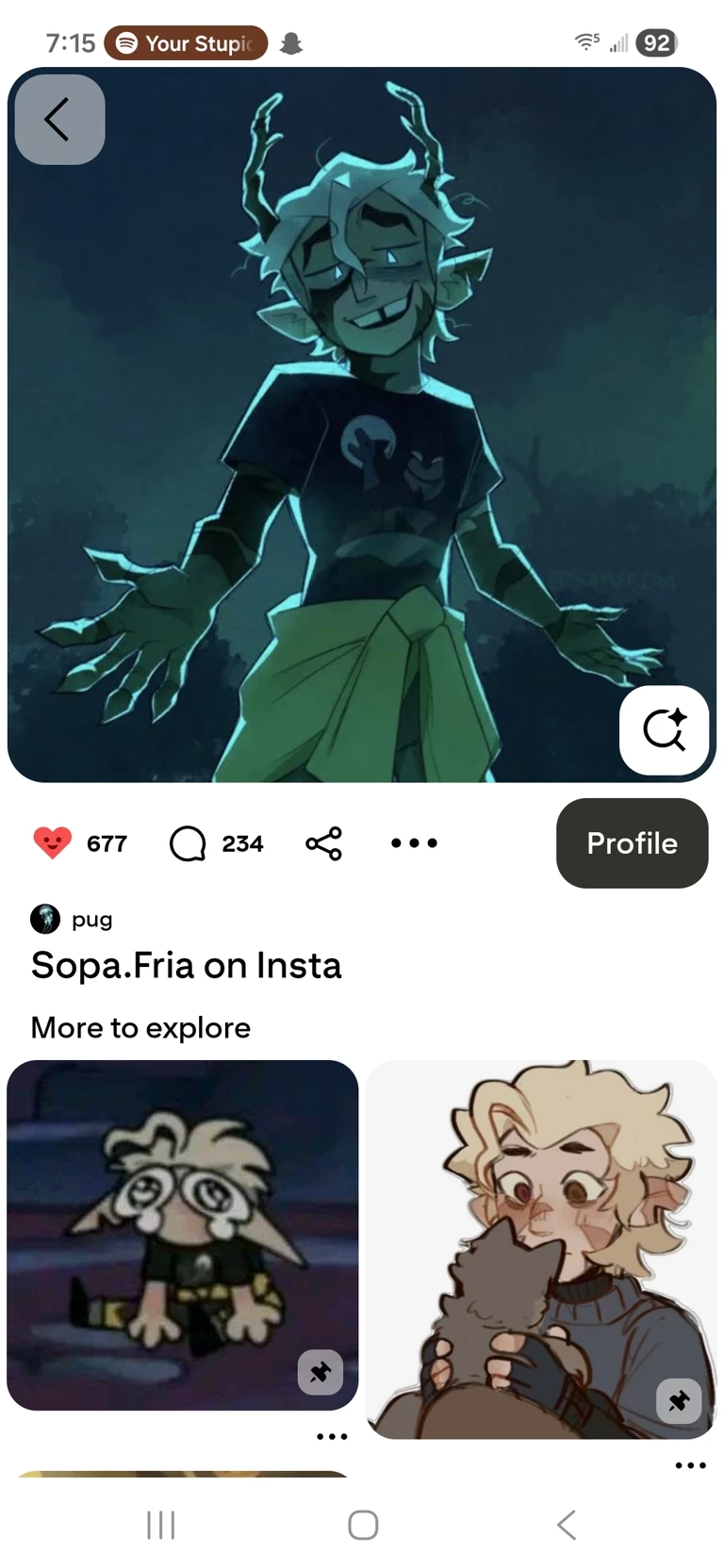
Task: Open the main pin image full view
Action: (362, 424)
